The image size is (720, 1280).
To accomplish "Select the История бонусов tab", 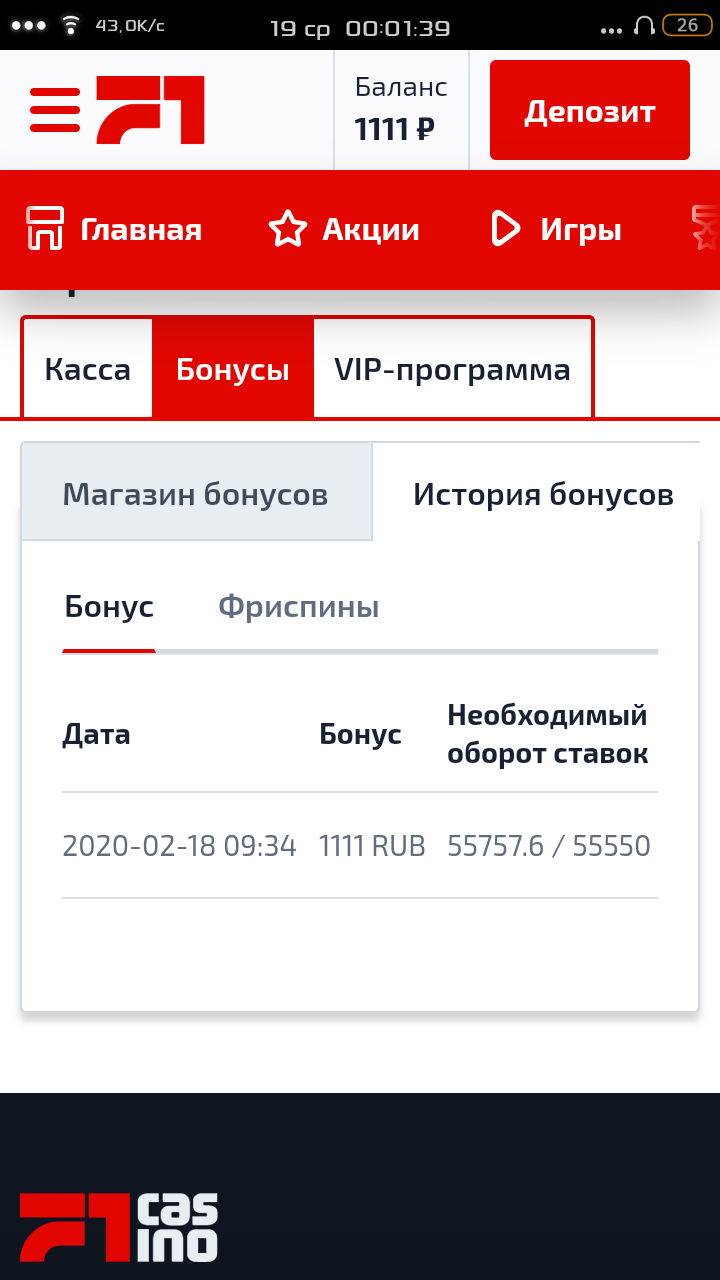I will 543,494.
